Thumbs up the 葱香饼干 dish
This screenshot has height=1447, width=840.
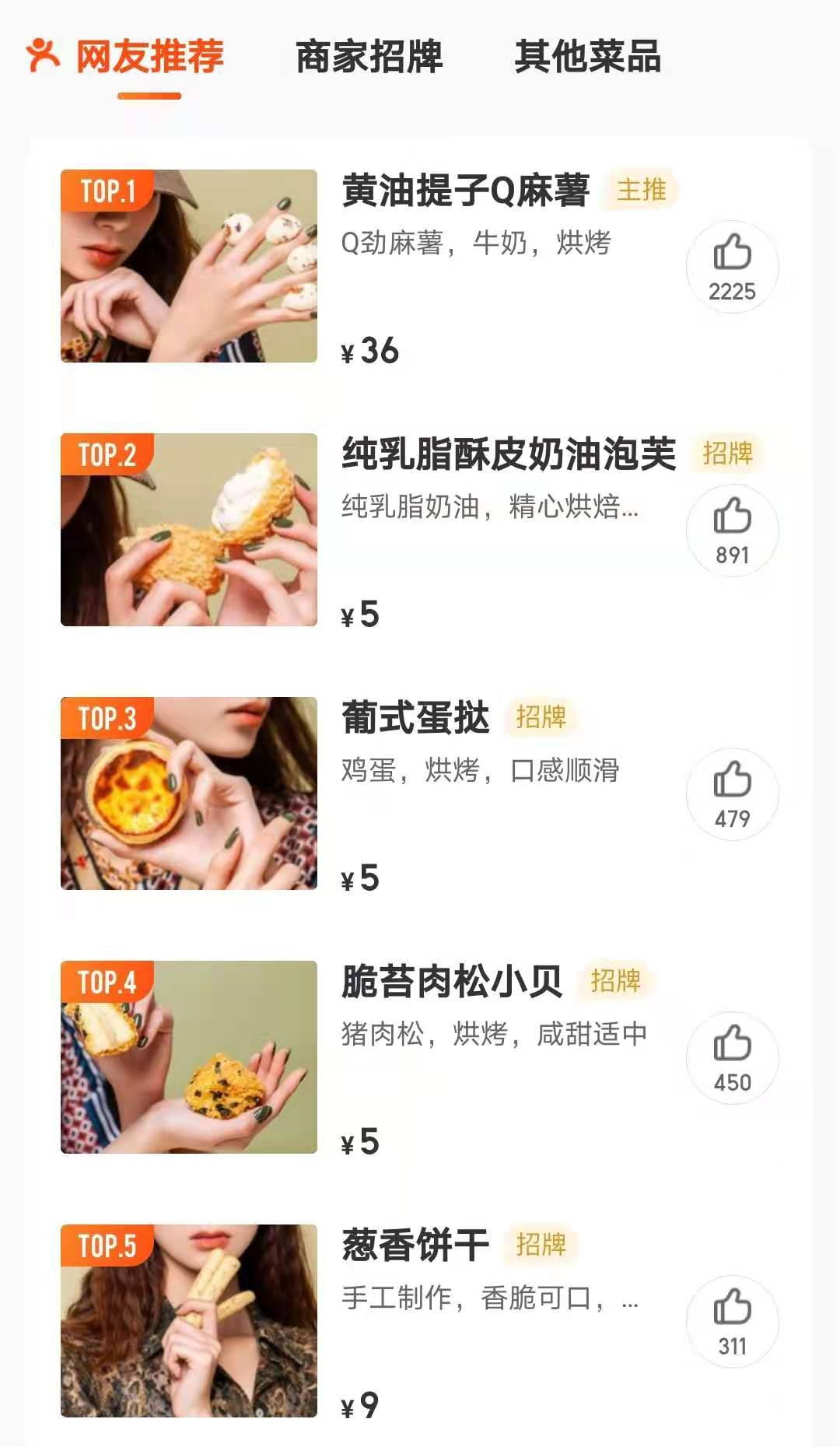(732, 1322)
